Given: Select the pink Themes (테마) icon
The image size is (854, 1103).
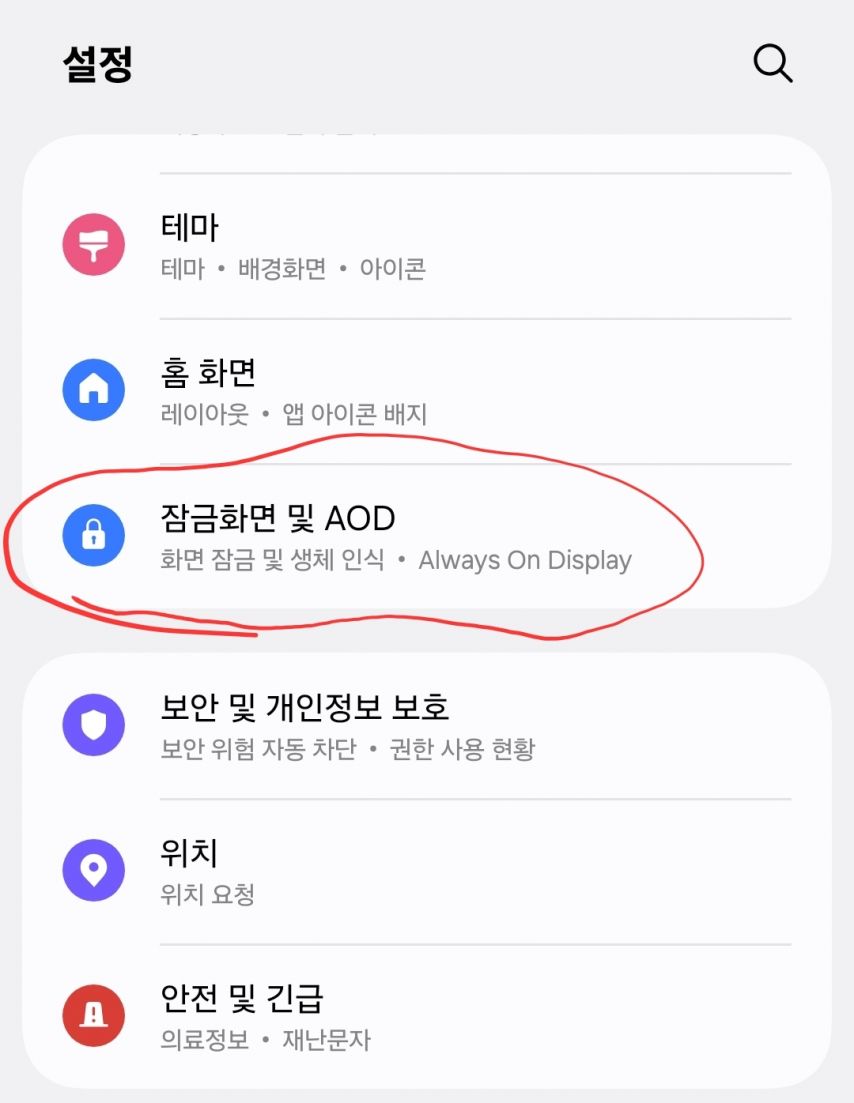Looking at the screenshot, I should [x=93, y=243].
